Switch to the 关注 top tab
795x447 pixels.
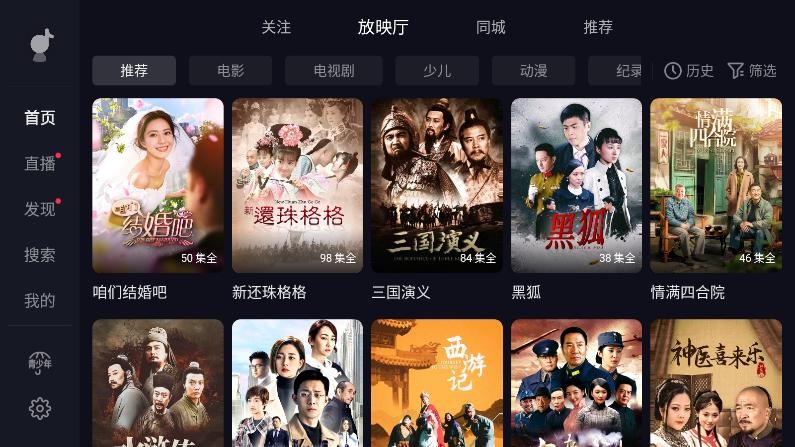click(x=276, y=27)
